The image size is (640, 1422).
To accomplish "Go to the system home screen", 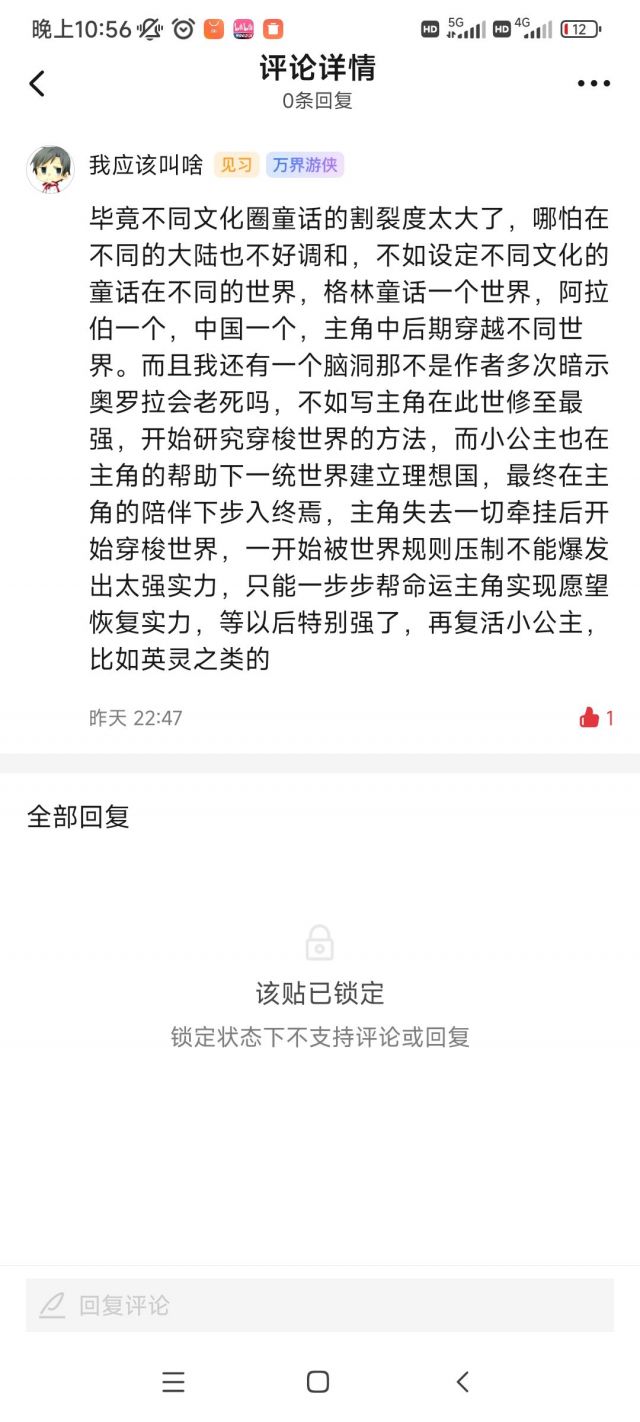I will pos(318,1382).
